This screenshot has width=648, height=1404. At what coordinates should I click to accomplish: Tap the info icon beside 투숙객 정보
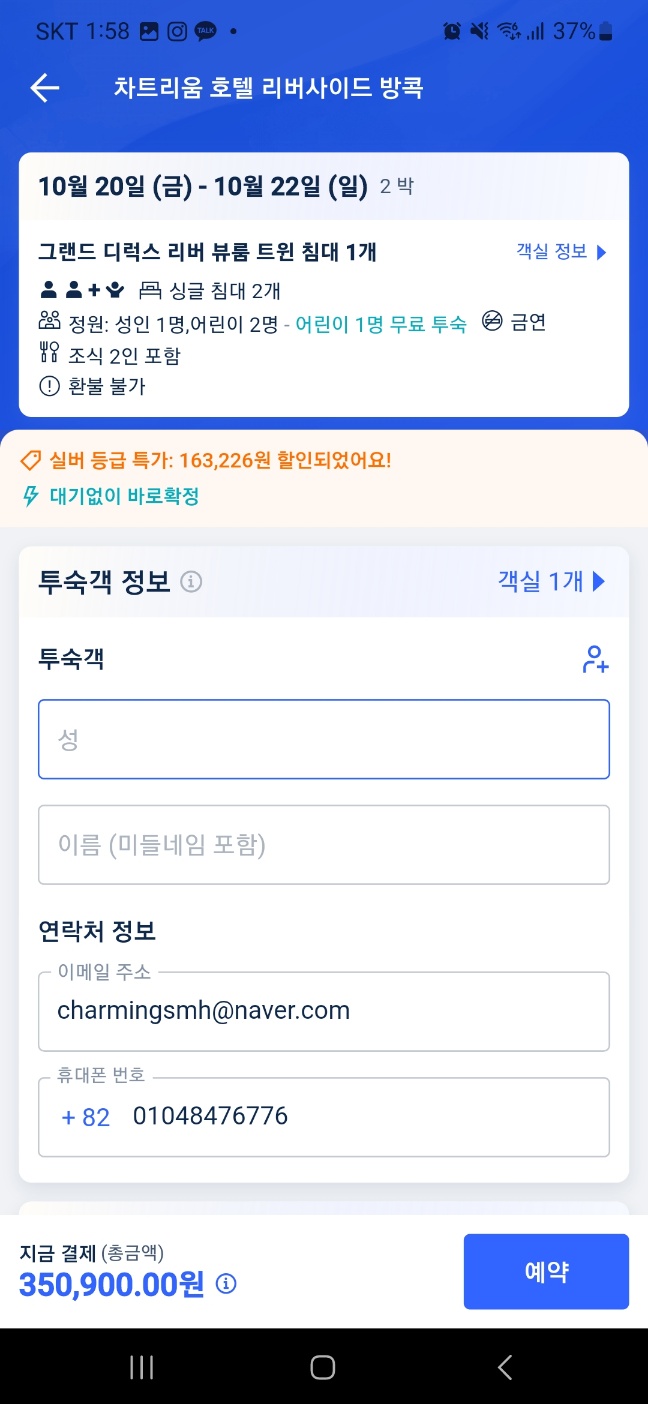pyautogui.click(x=191, y=582)
